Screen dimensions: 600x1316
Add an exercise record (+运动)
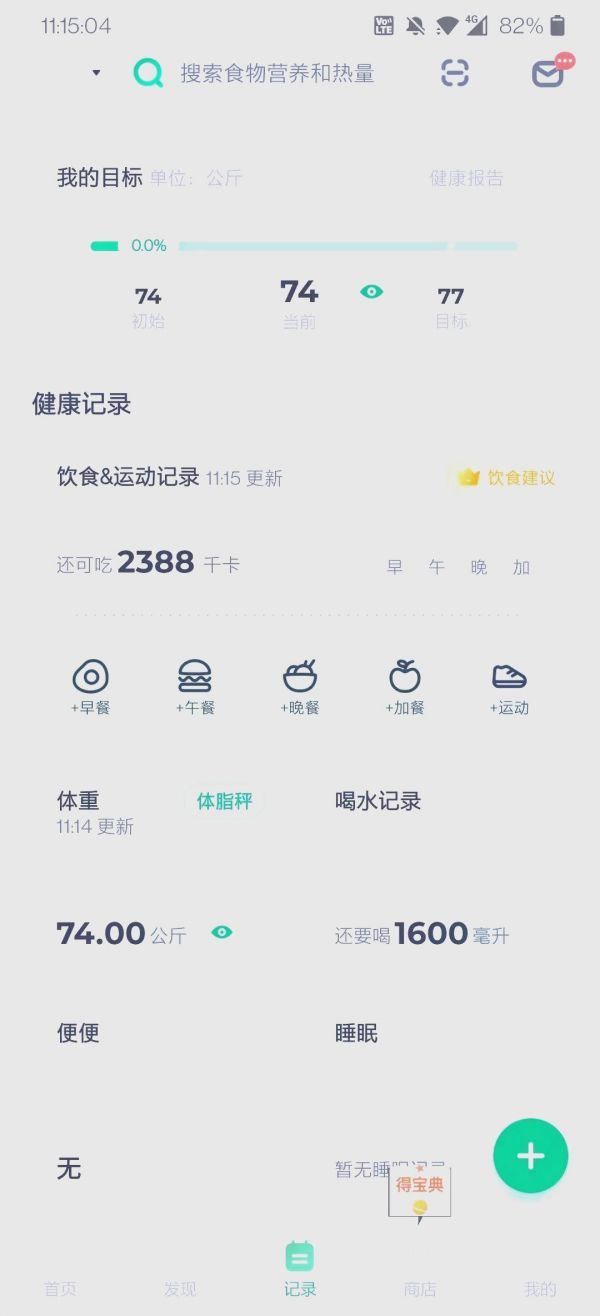tap(509, 687)
